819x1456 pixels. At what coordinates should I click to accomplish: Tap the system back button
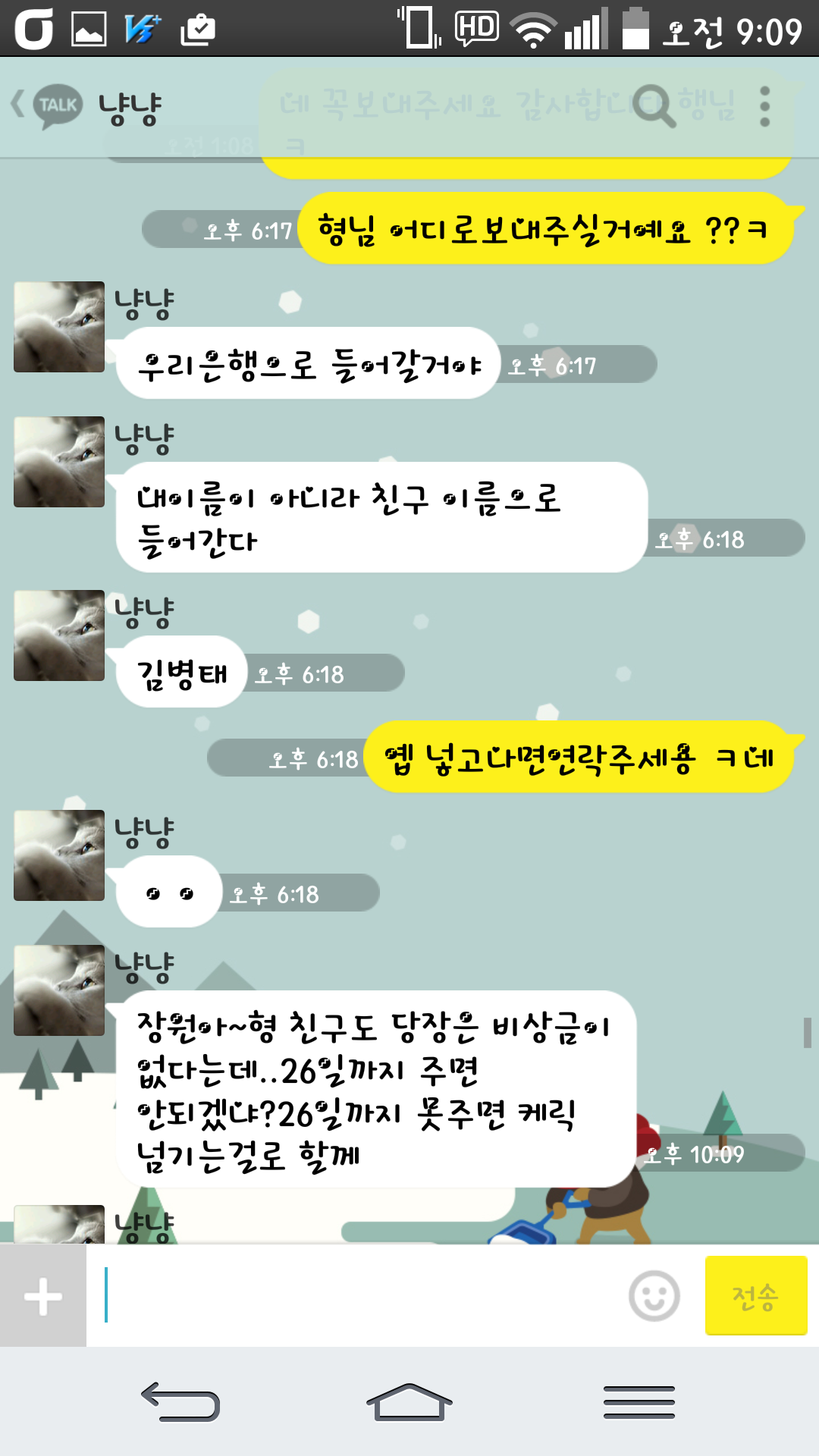coord(180,1401)
